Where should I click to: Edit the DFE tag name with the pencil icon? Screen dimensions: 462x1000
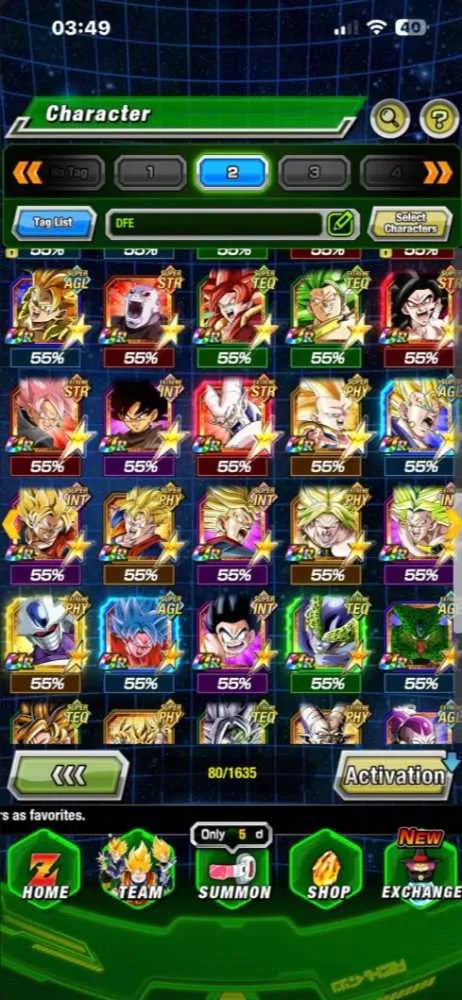coord(340,223)
